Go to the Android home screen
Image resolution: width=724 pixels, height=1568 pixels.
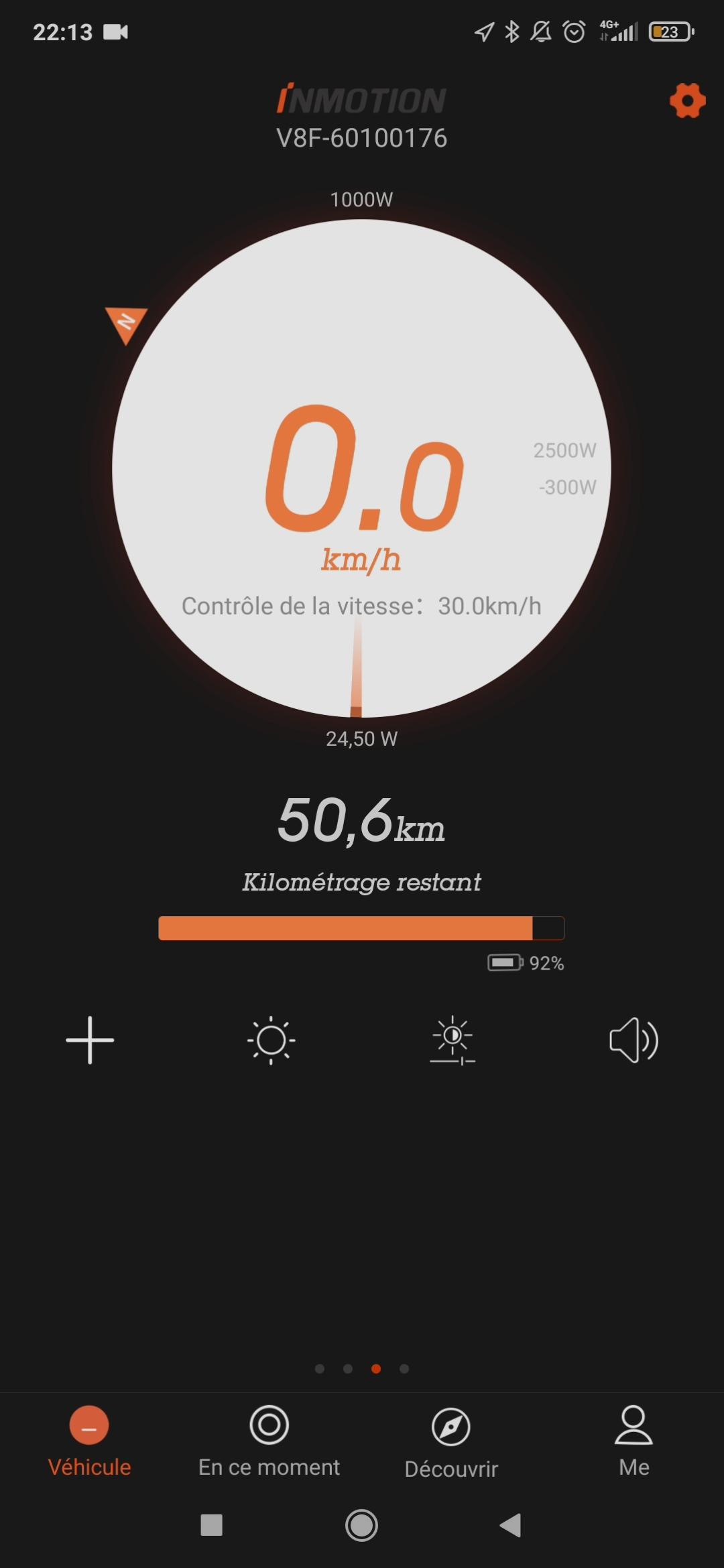(361, 1526)
